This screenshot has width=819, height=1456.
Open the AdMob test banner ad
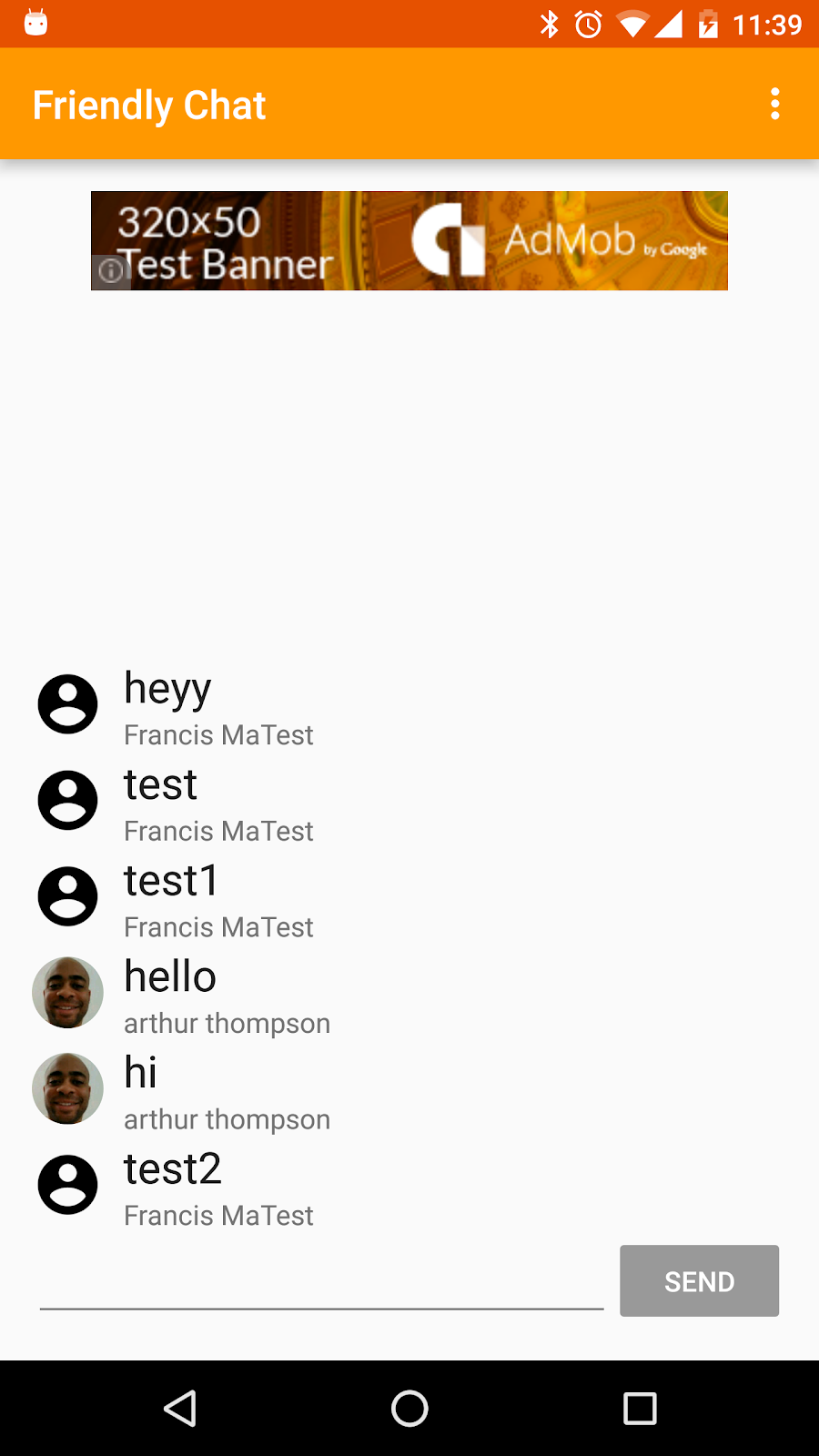coord(409,240)
